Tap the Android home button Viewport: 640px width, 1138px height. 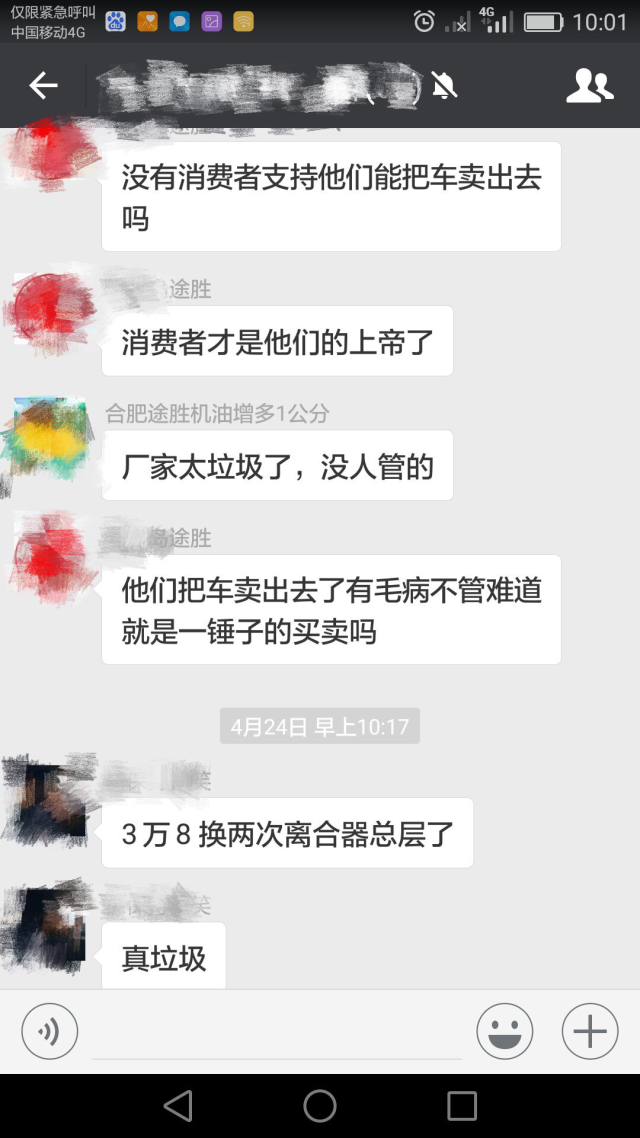[320, 1105]
